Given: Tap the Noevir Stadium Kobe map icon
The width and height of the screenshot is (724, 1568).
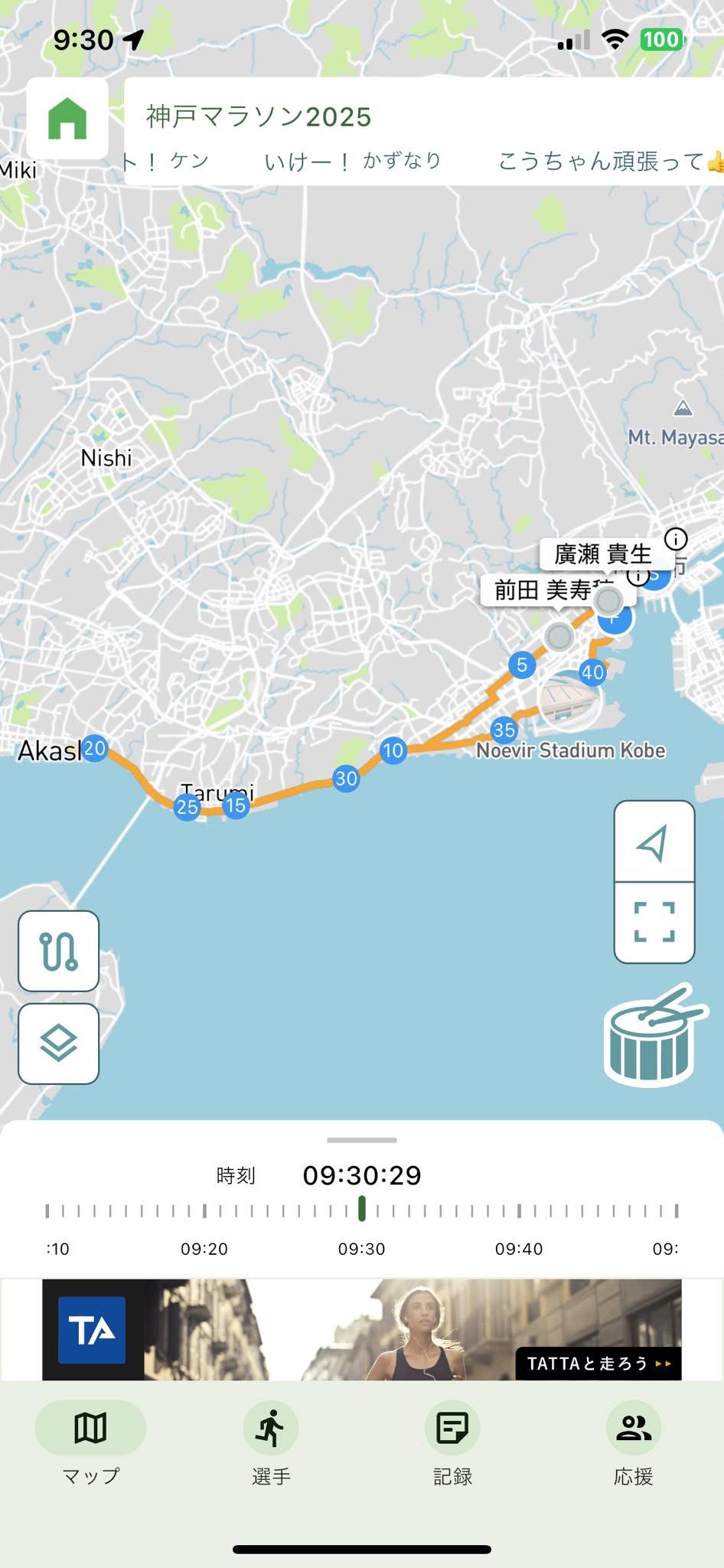Looking at the screenshot, I should click(x=569, y=697).
